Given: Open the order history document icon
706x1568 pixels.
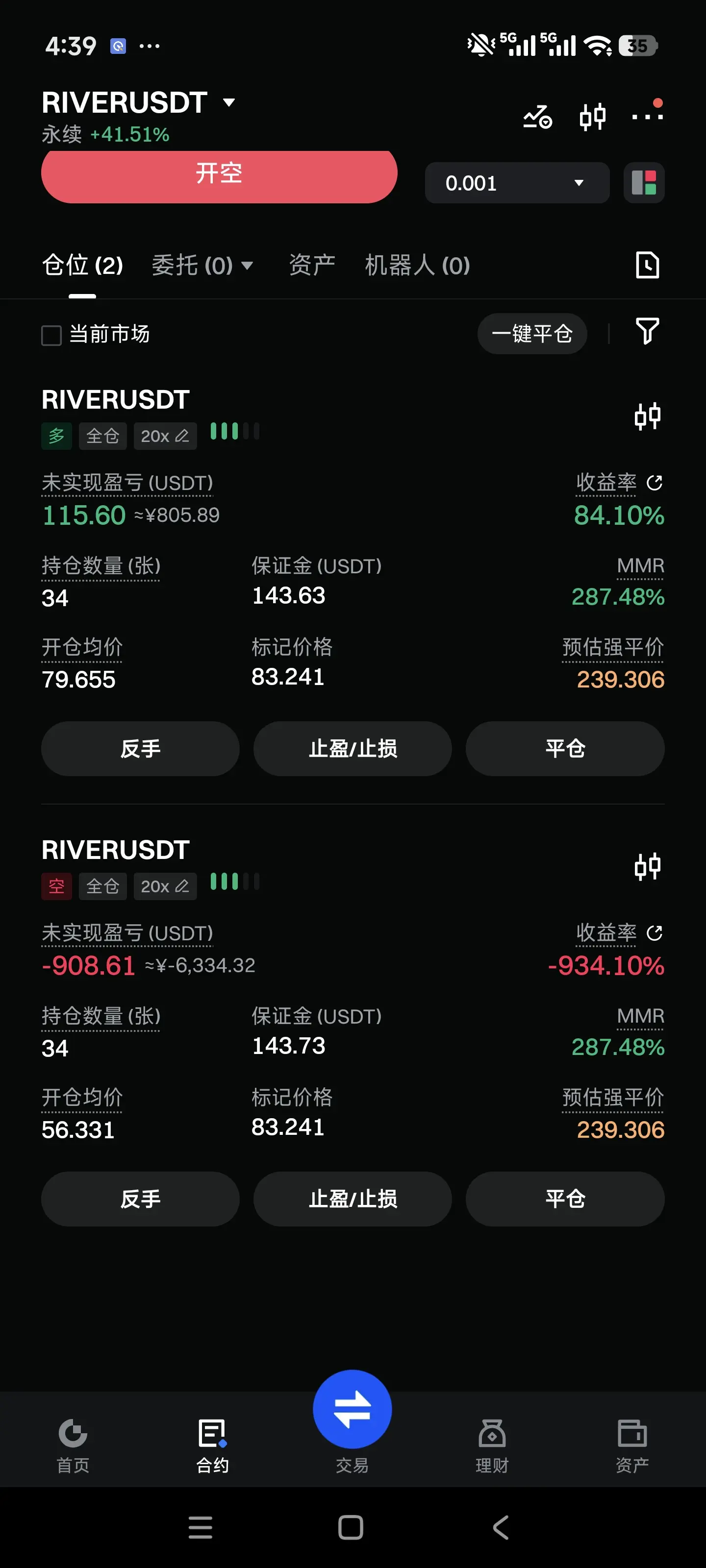Looking at the screenshot, I should (x=647, y=265).
